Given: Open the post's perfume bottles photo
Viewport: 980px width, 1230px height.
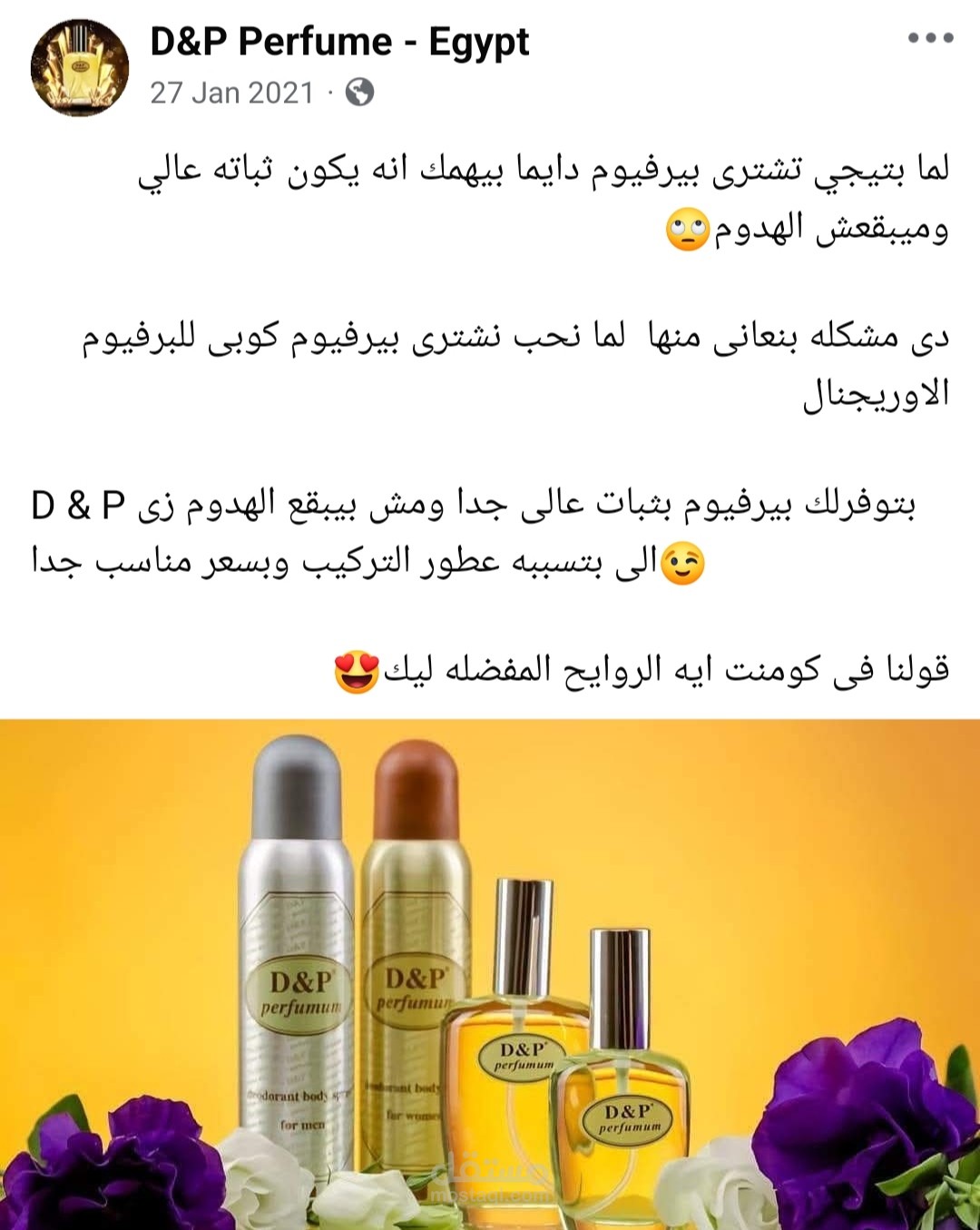Looking at the screenshot, I should (x=490, y=973).
